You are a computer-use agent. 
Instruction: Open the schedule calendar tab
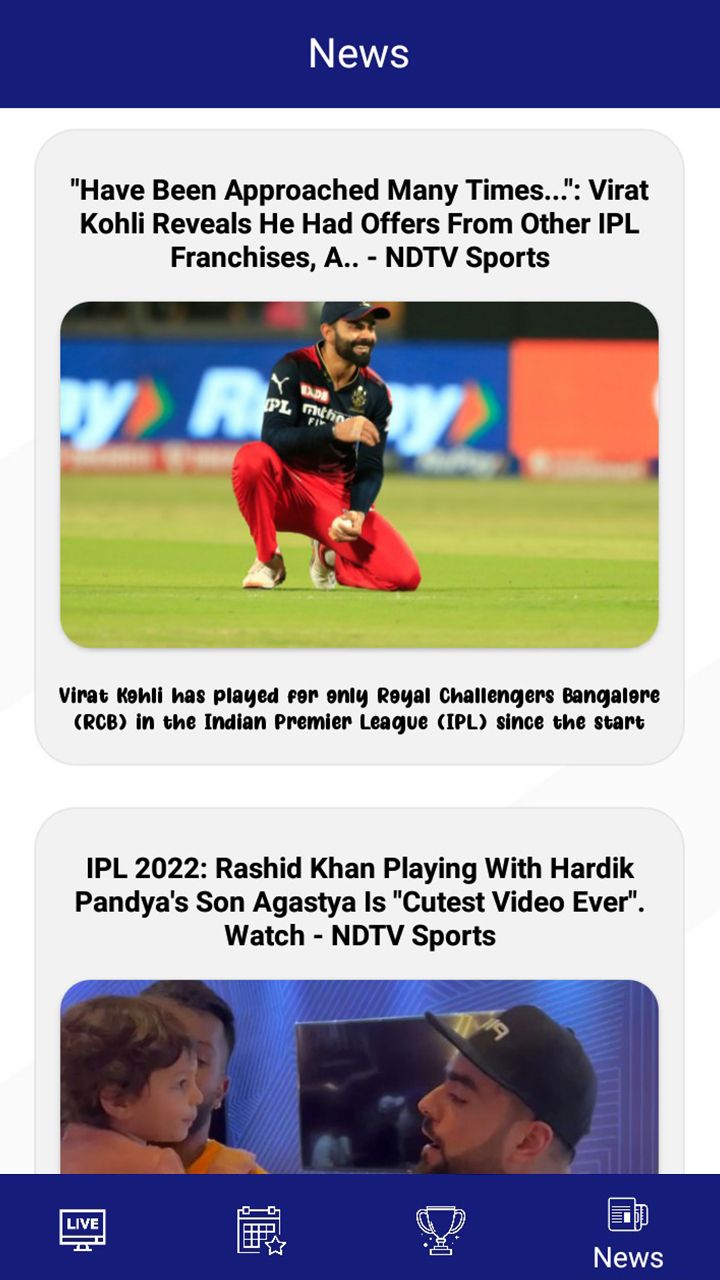261,1229
